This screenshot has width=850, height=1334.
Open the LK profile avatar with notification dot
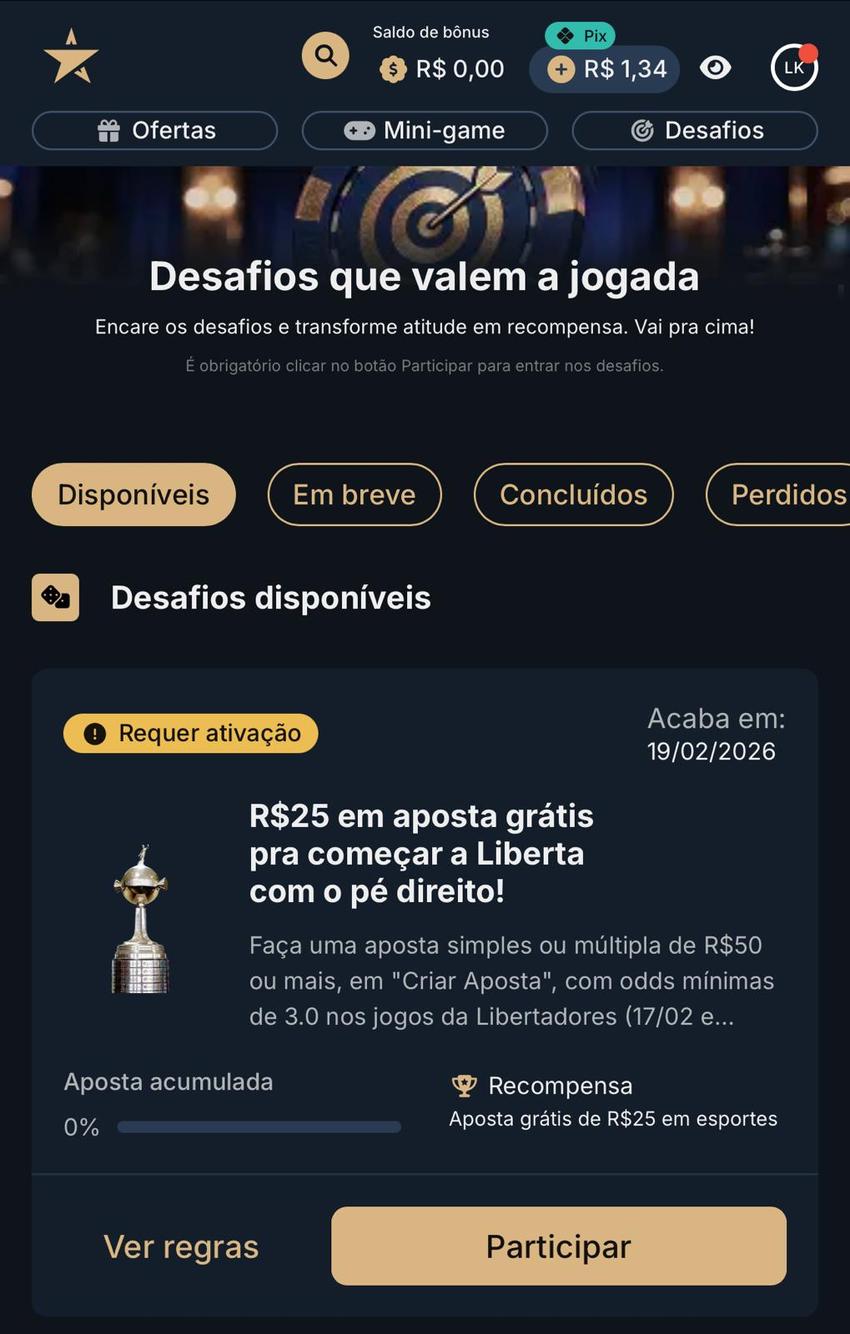pos(793,67)
